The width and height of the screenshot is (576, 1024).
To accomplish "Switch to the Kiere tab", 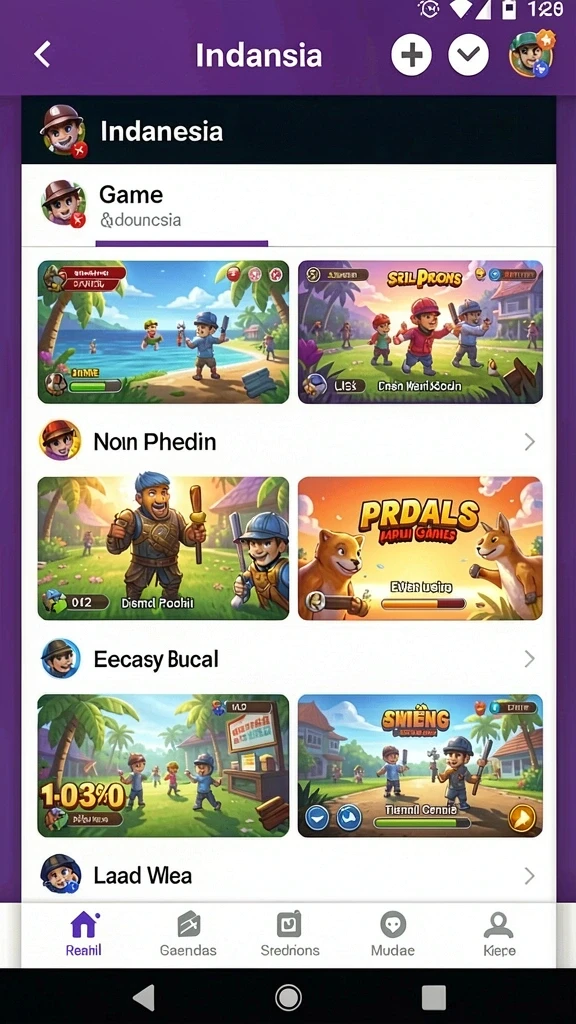I will (499, 935).
